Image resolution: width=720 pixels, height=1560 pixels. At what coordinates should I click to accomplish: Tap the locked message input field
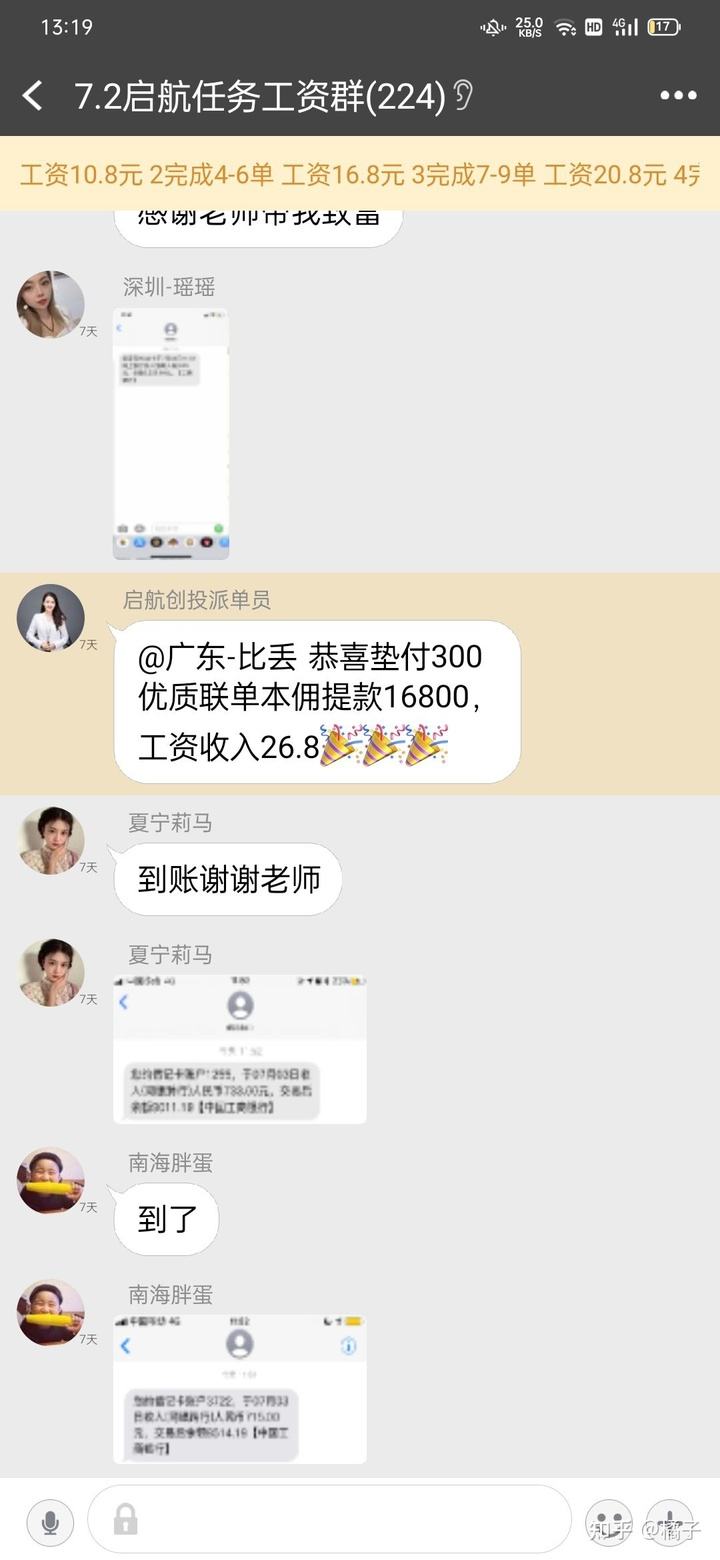[x=330, y=1520]
